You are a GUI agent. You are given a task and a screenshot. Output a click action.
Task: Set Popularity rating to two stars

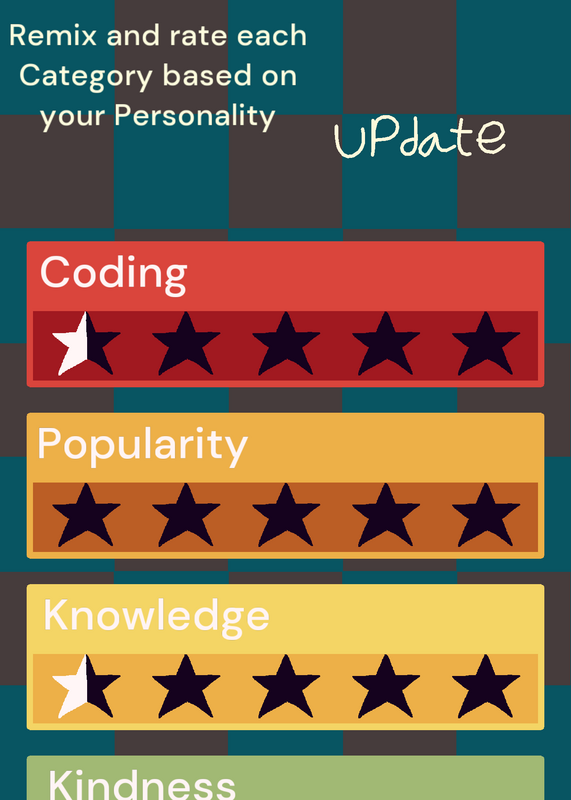coord(186,515)
